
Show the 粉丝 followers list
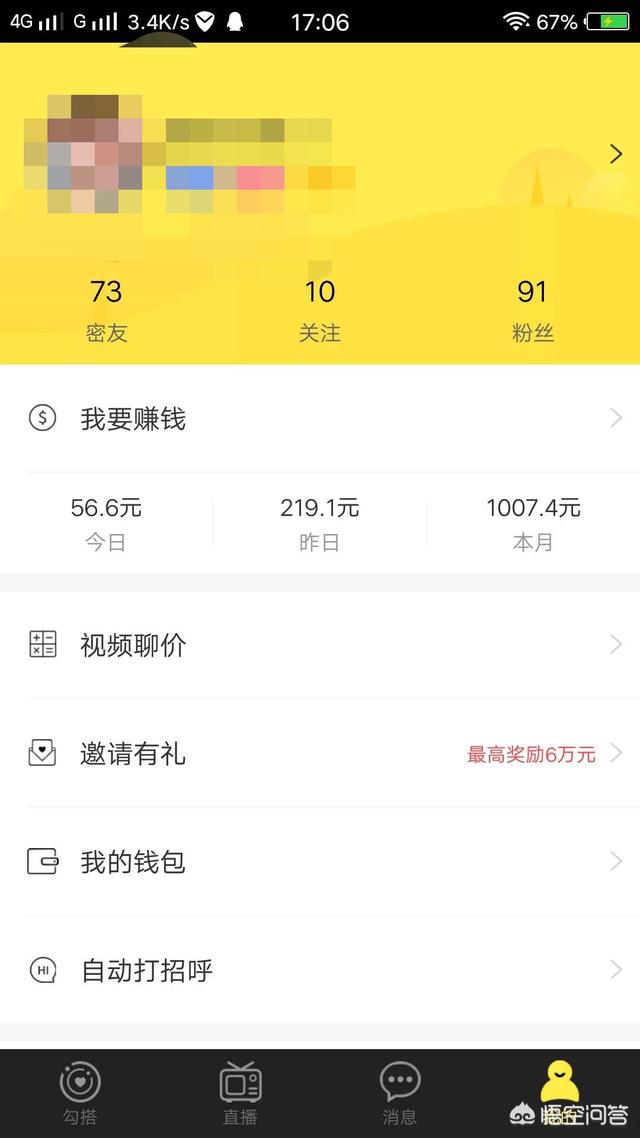(532, 310)
